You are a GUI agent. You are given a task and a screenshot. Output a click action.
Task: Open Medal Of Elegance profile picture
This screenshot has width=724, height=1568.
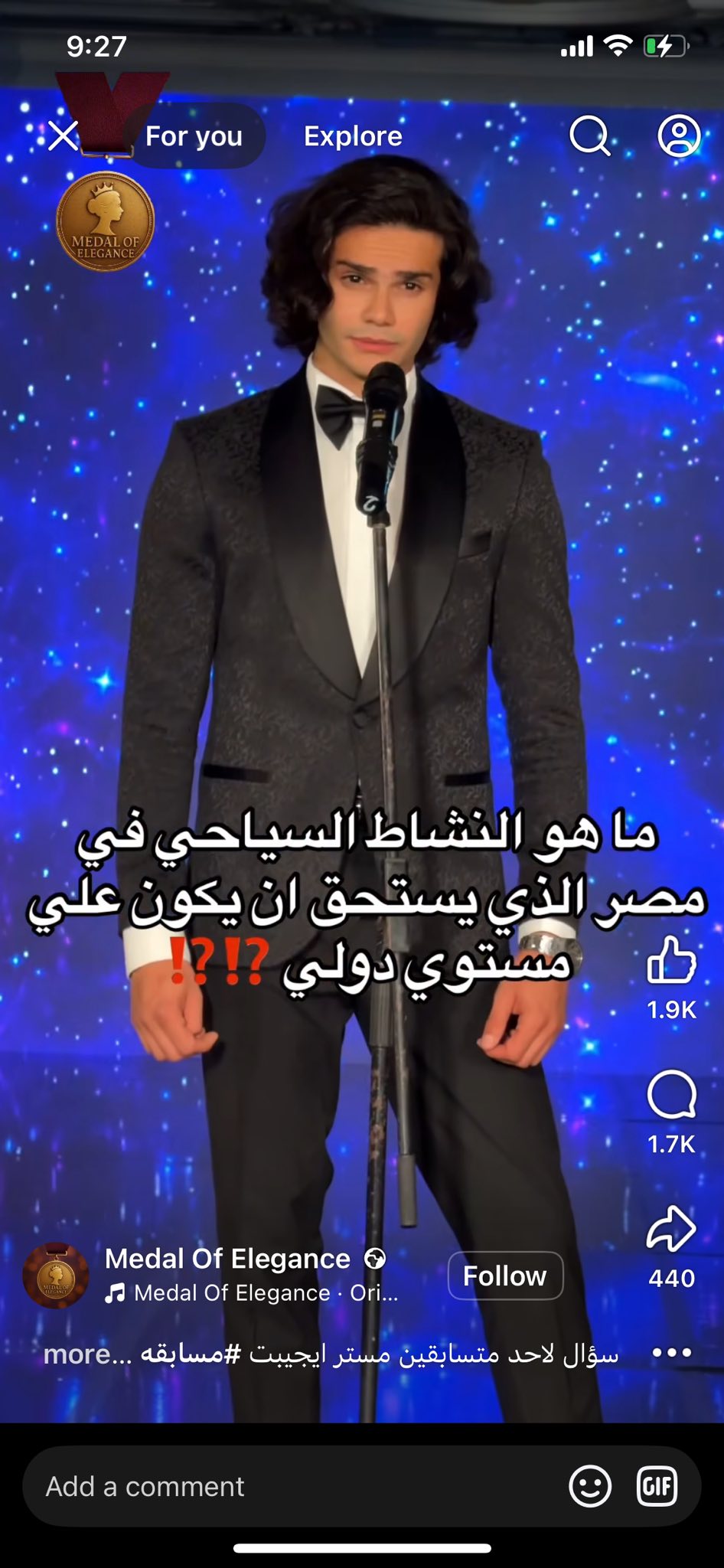pos(56,1276)
